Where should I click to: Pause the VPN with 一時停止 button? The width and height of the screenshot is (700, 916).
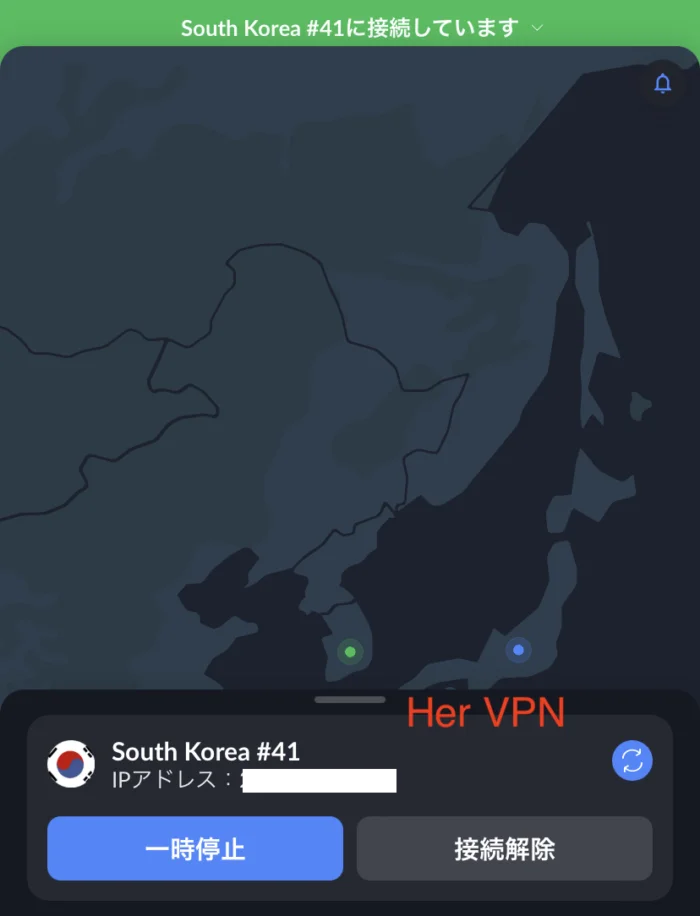click(x=195, y=849)
